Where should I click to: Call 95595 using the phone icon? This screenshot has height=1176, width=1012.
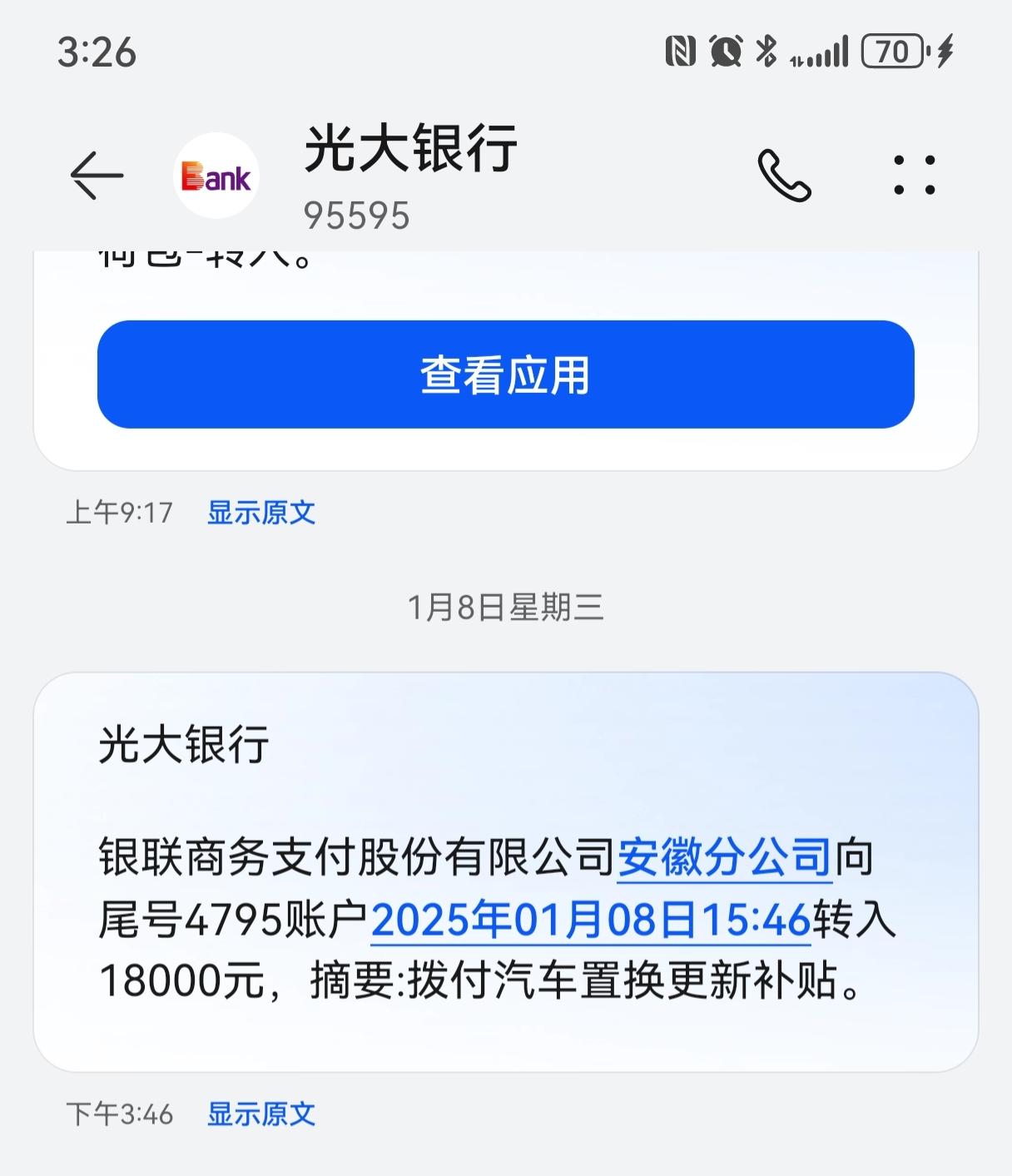coord(784,177)
